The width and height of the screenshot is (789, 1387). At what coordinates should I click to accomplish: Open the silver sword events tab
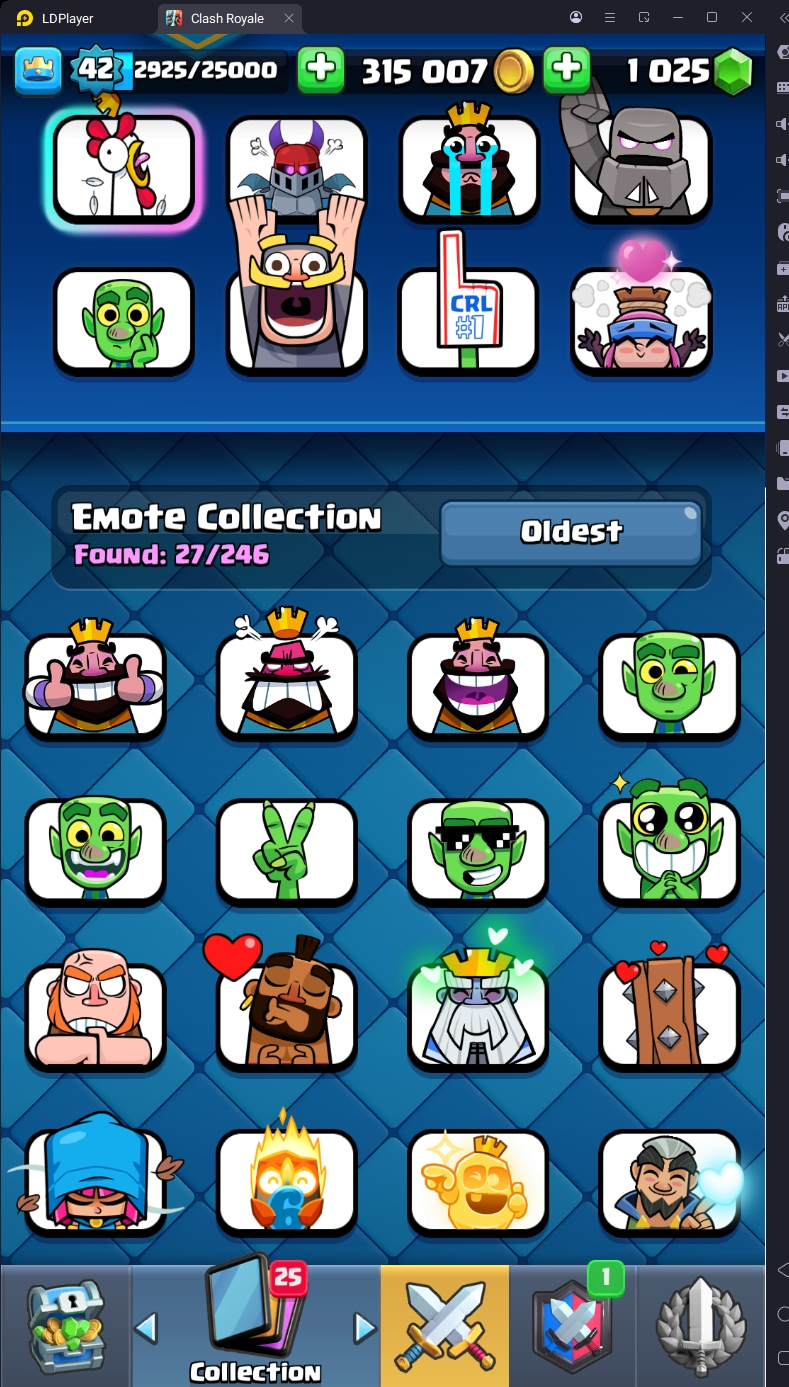pyautogui.click(x=700, y=1326)
